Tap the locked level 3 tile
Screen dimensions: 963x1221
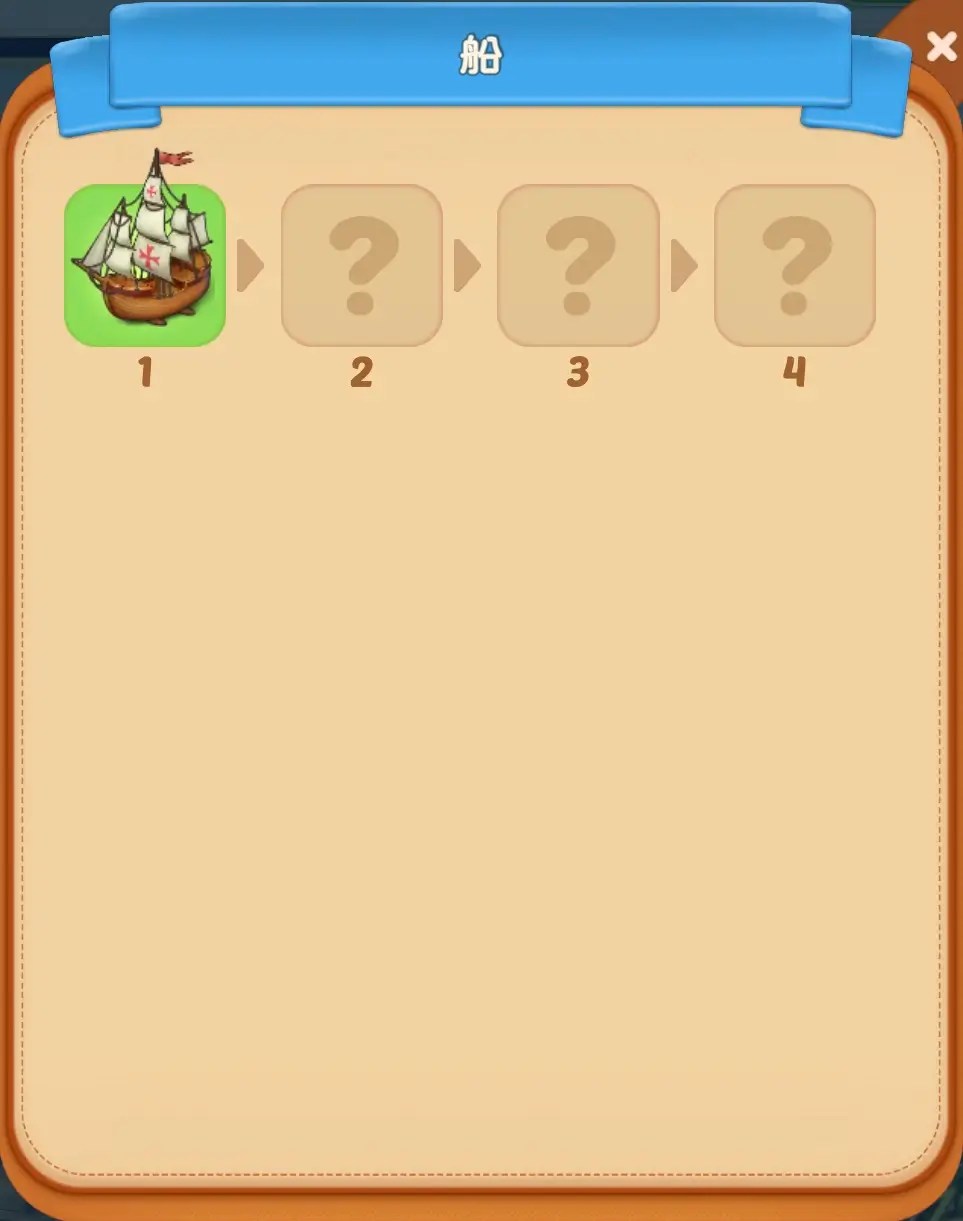[578, 265]
